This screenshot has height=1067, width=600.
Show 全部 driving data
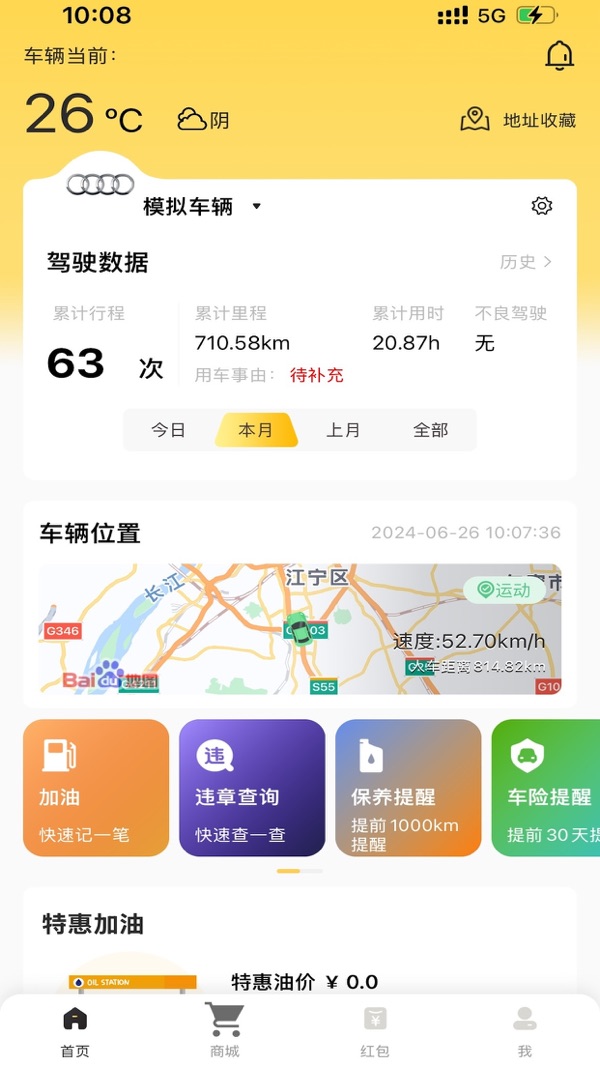click(x=430, y=430)
